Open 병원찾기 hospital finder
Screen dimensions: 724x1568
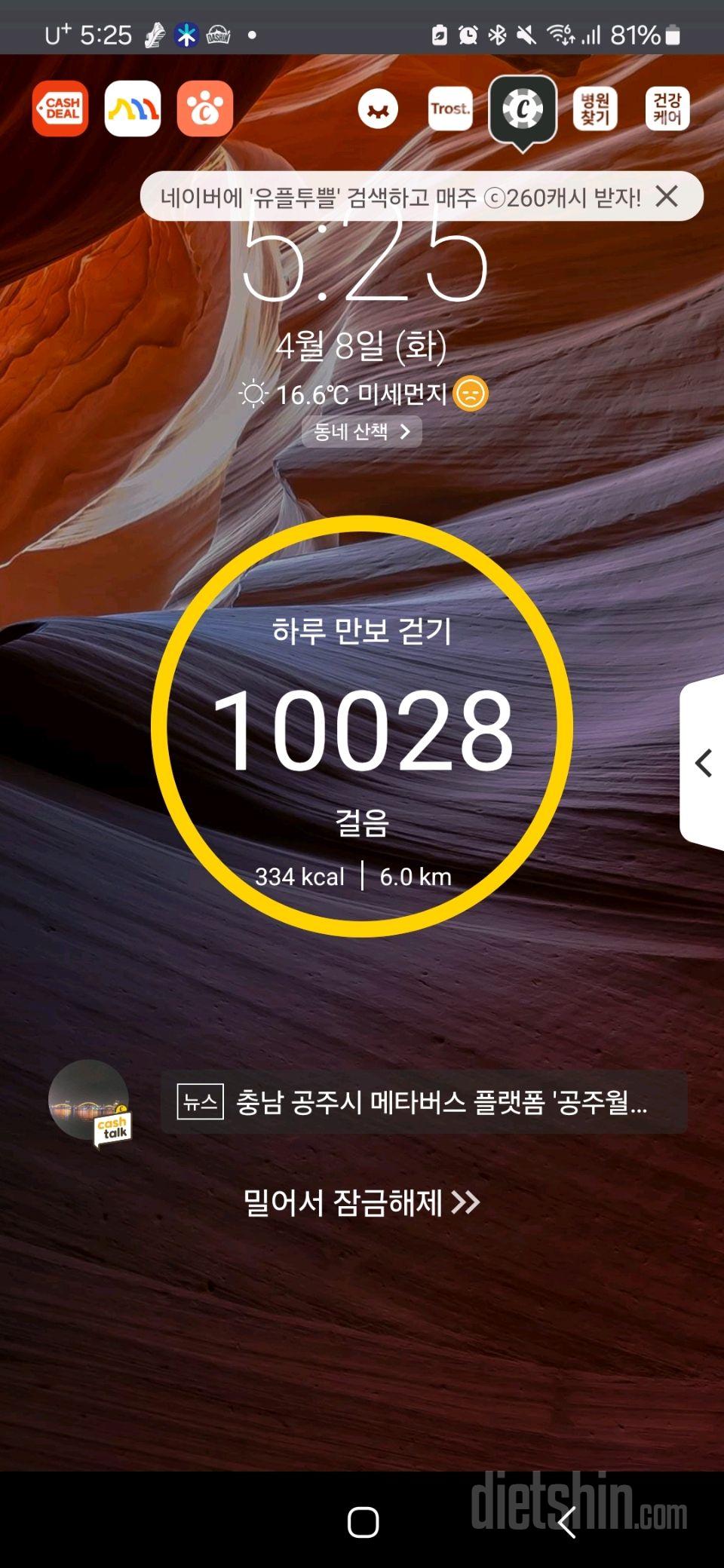[595, 109]
